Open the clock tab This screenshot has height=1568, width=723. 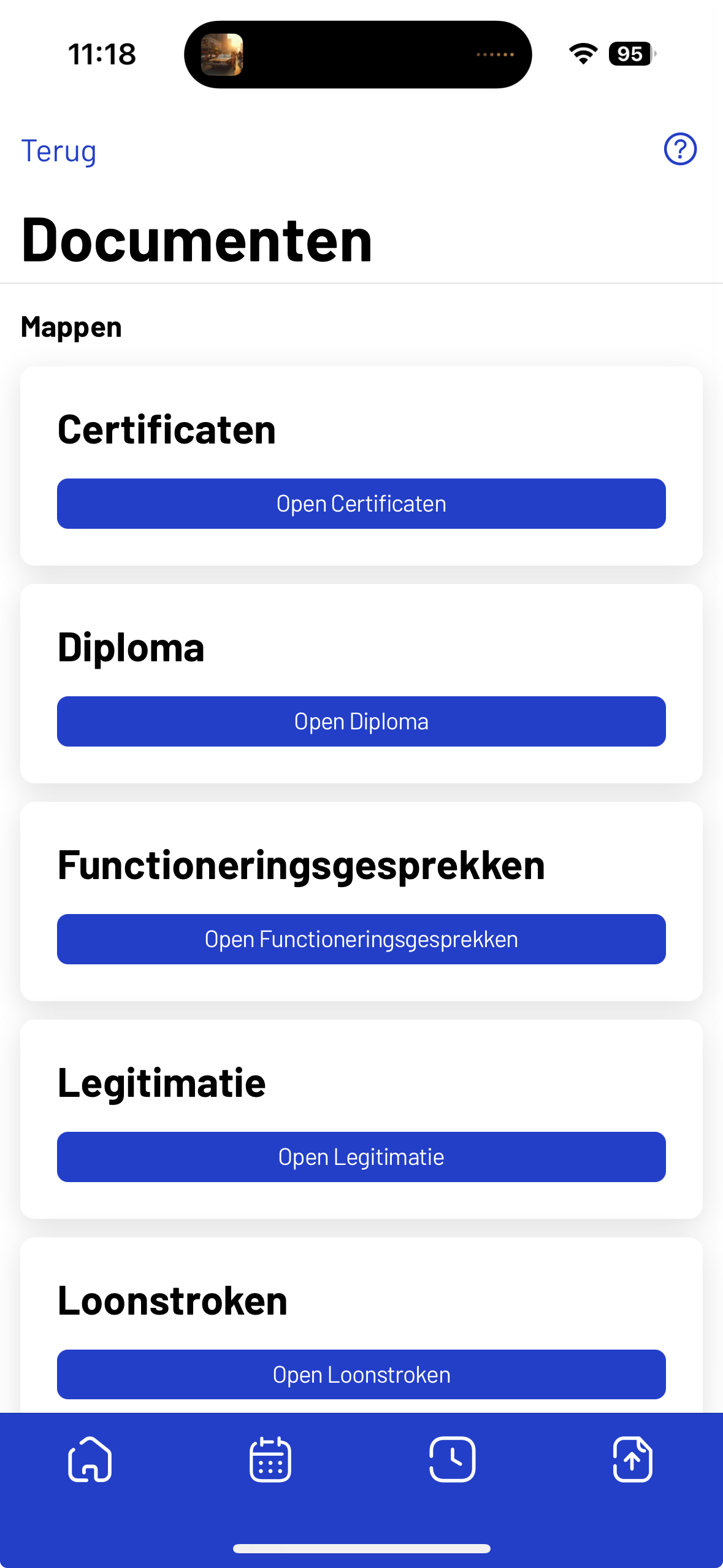tap(453, 1459)
